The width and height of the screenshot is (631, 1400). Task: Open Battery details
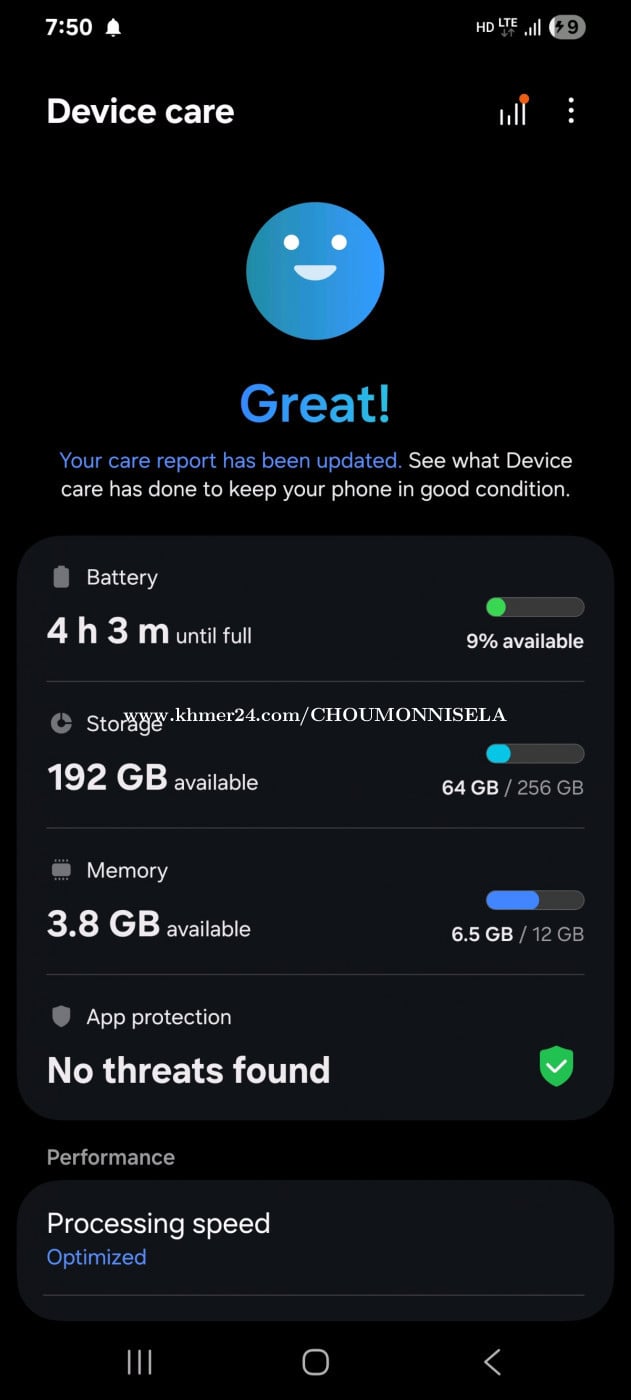point(315,610)
